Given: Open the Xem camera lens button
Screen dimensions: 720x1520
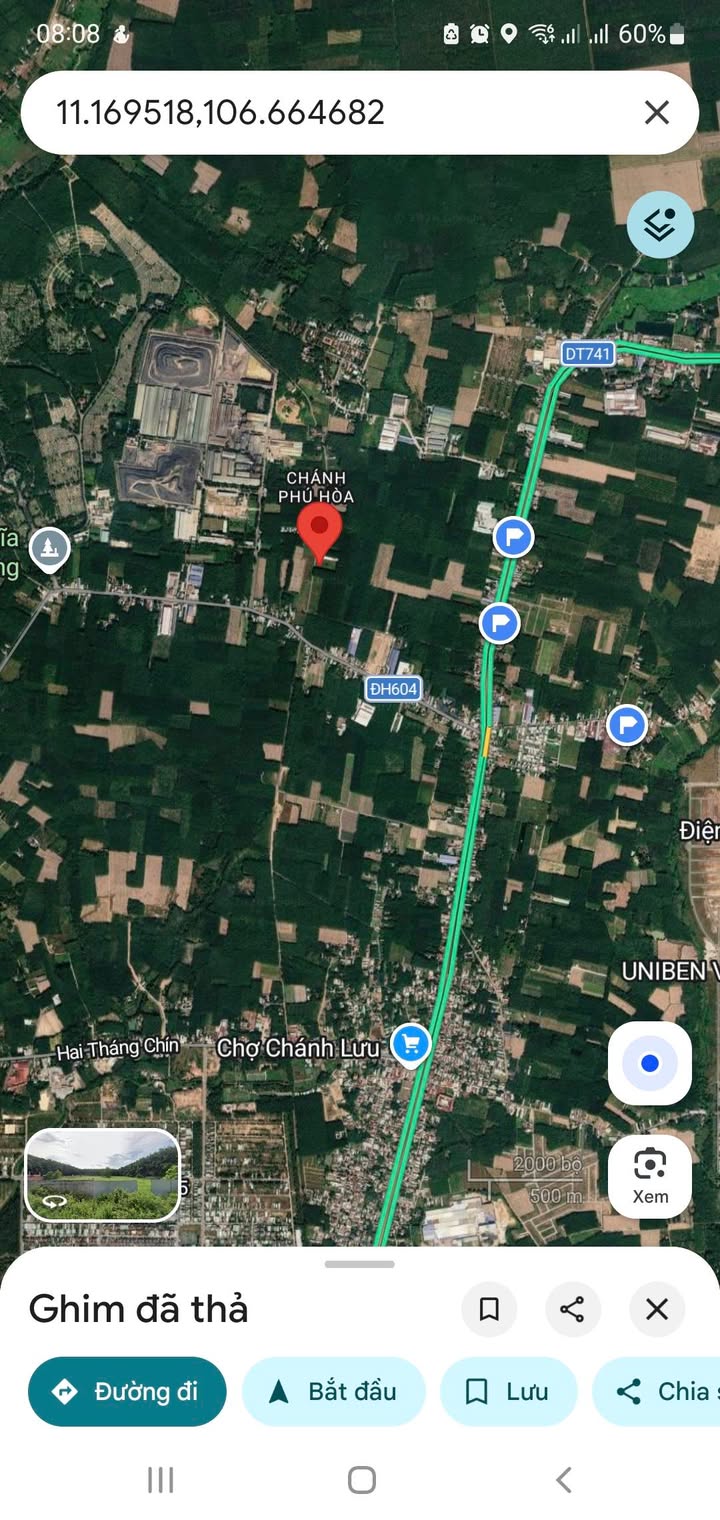Looking at the screenshot, I should click(650, 1176).
